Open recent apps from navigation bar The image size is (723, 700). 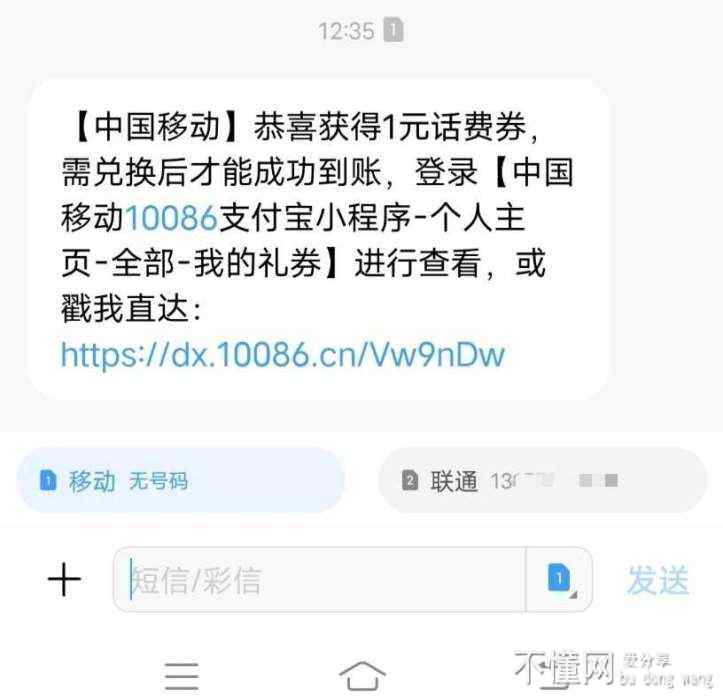pyautogui.click(x=181, y=673)
